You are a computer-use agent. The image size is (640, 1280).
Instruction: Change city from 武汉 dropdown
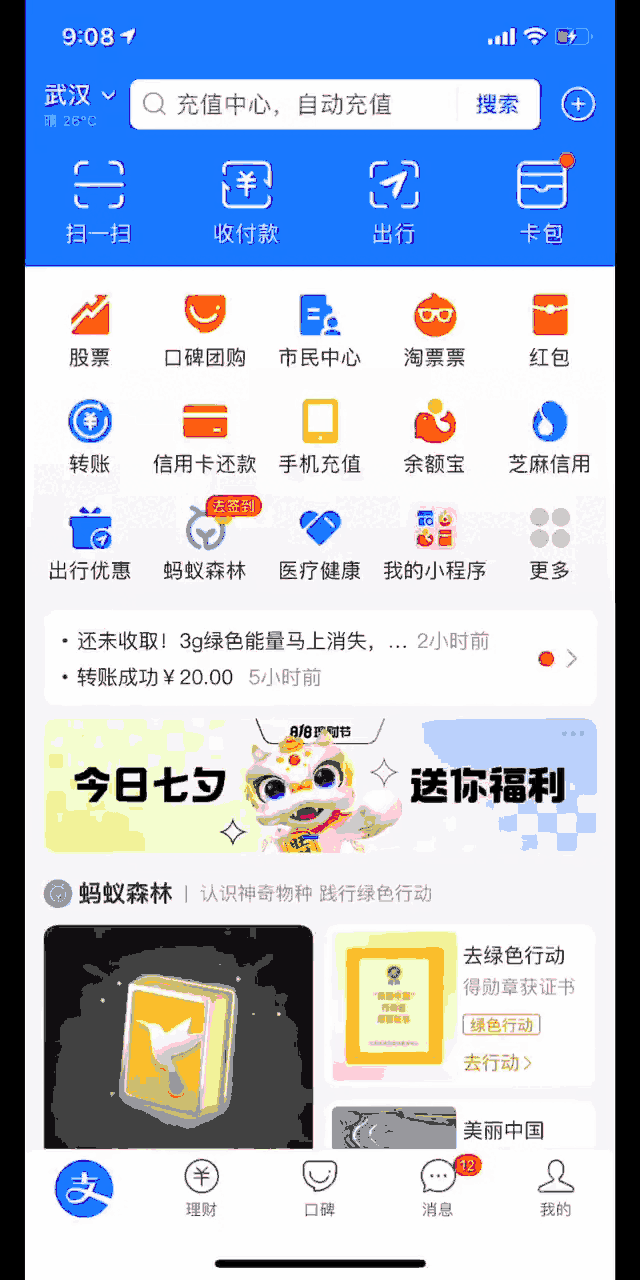pyautogui.click(x=80, y=96)
